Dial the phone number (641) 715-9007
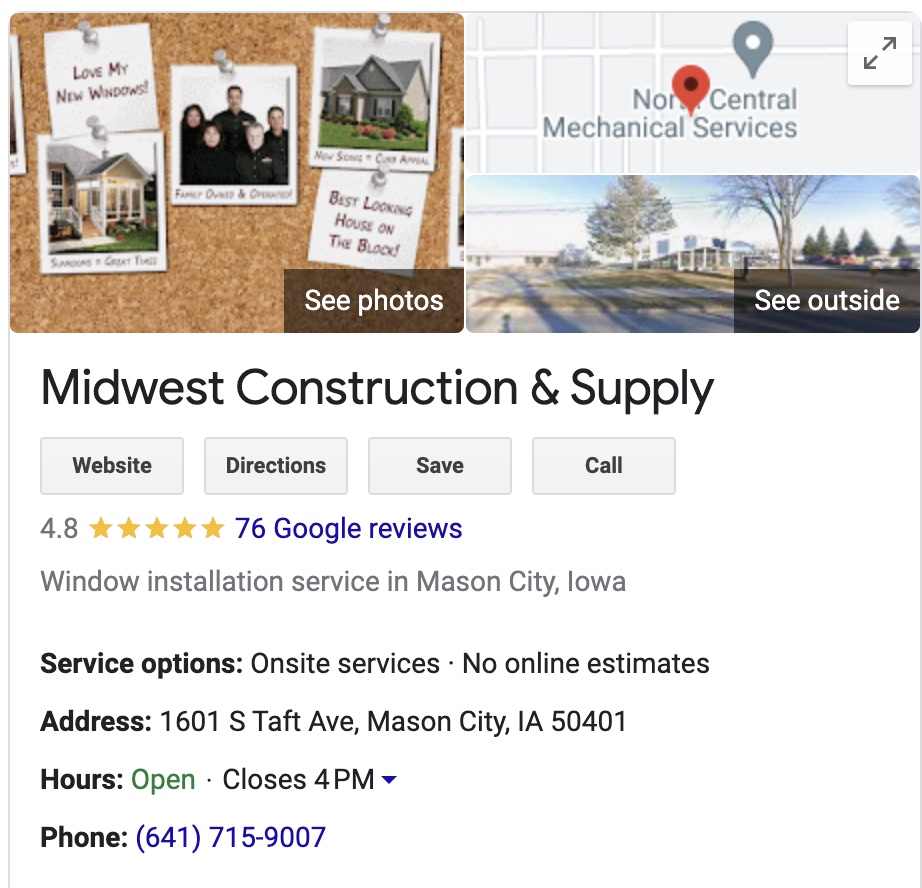This screenshot has height=888, width=922. pos(231,838)
